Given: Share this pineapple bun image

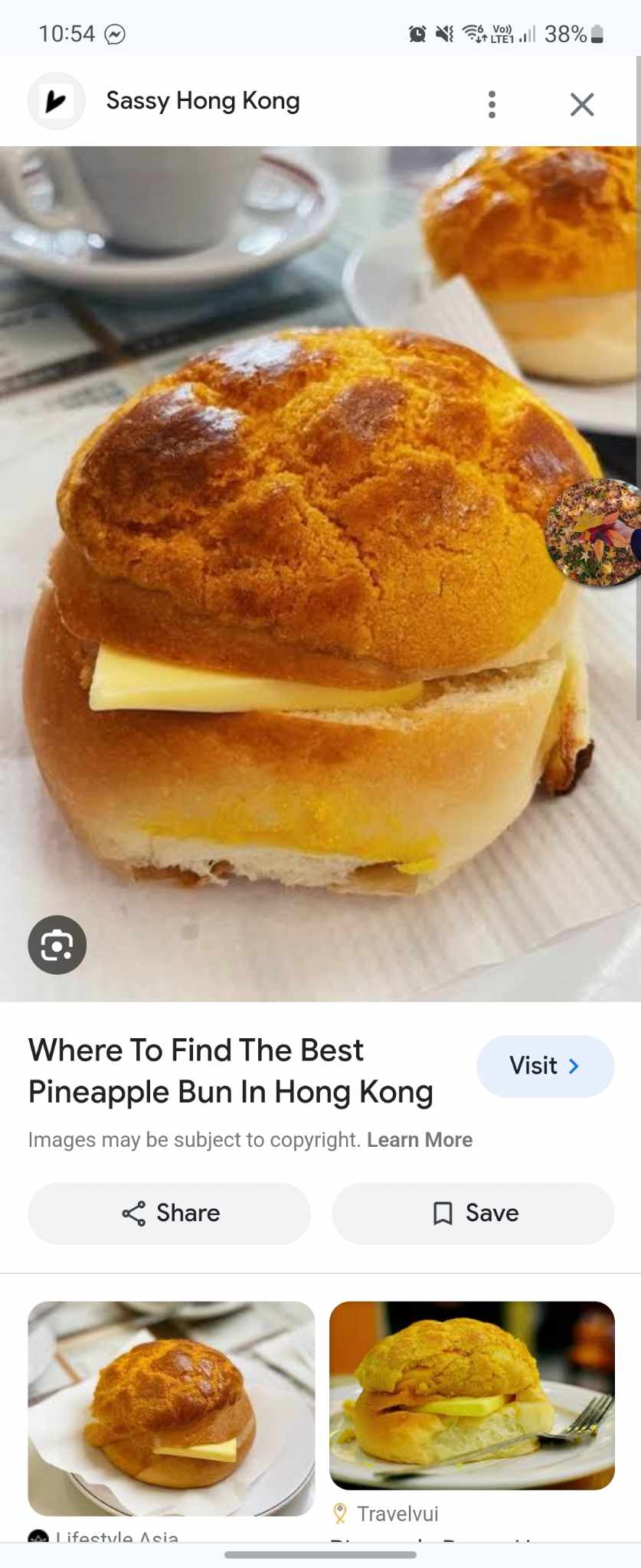Looking at the screenshot, I should [170, 1214].
